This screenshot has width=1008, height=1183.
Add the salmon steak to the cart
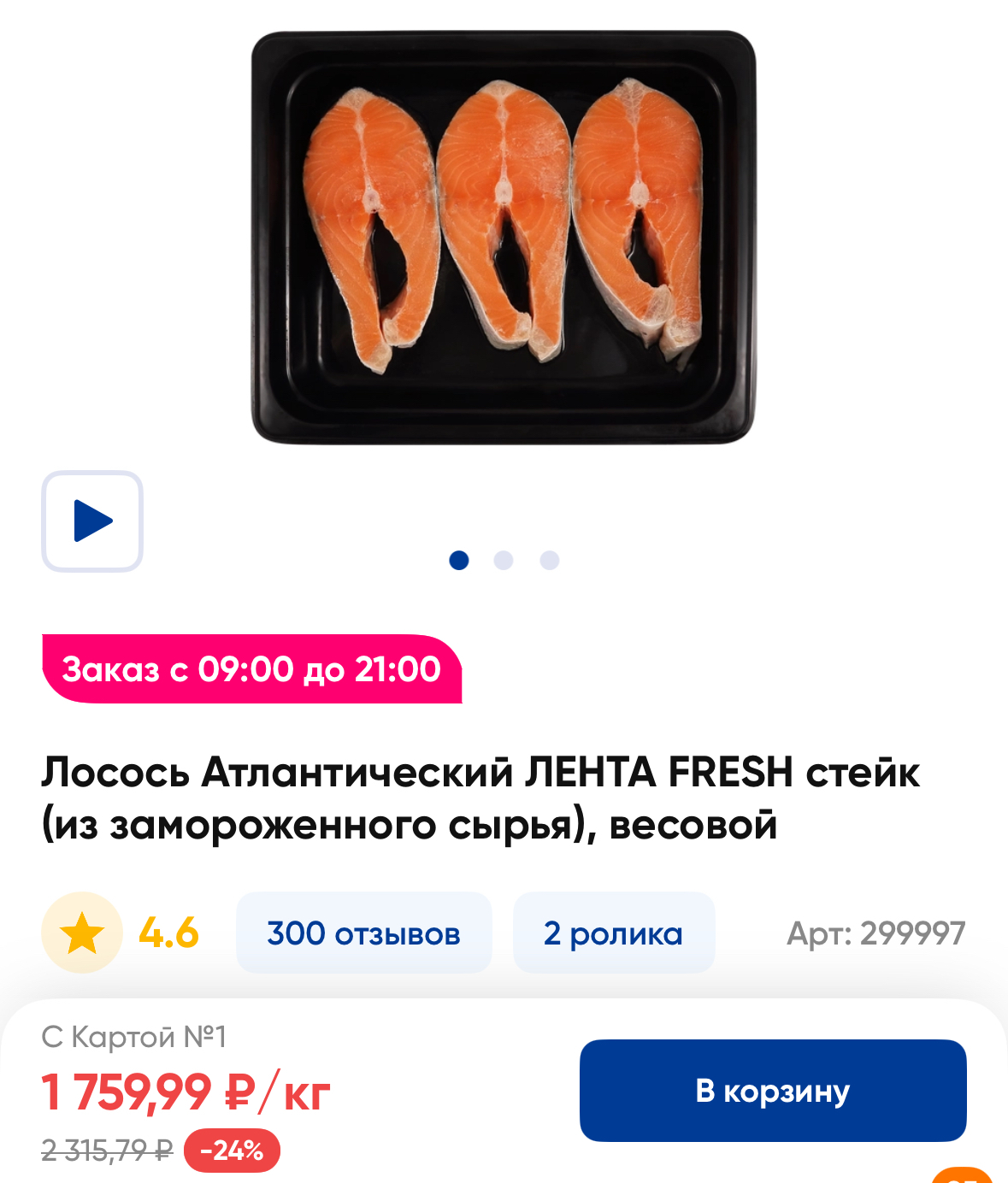(x=773, y=1090)
